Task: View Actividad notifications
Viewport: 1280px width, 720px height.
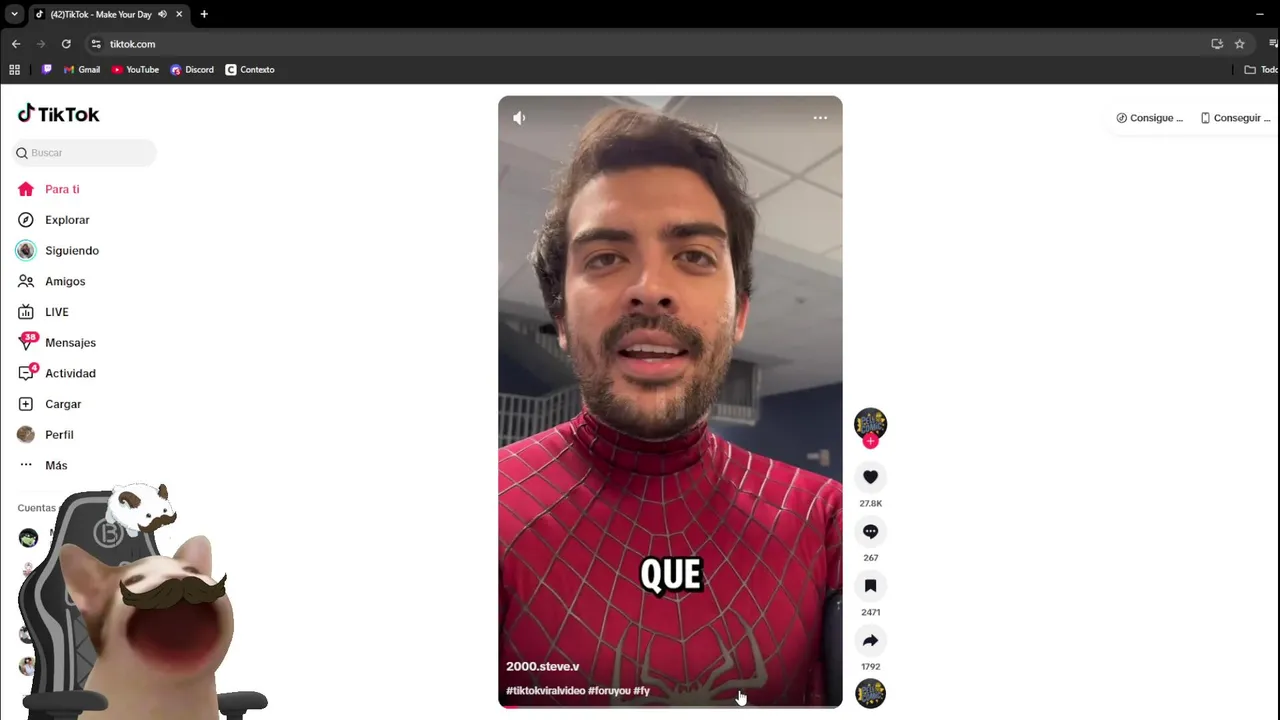Action: coord(70,374)
